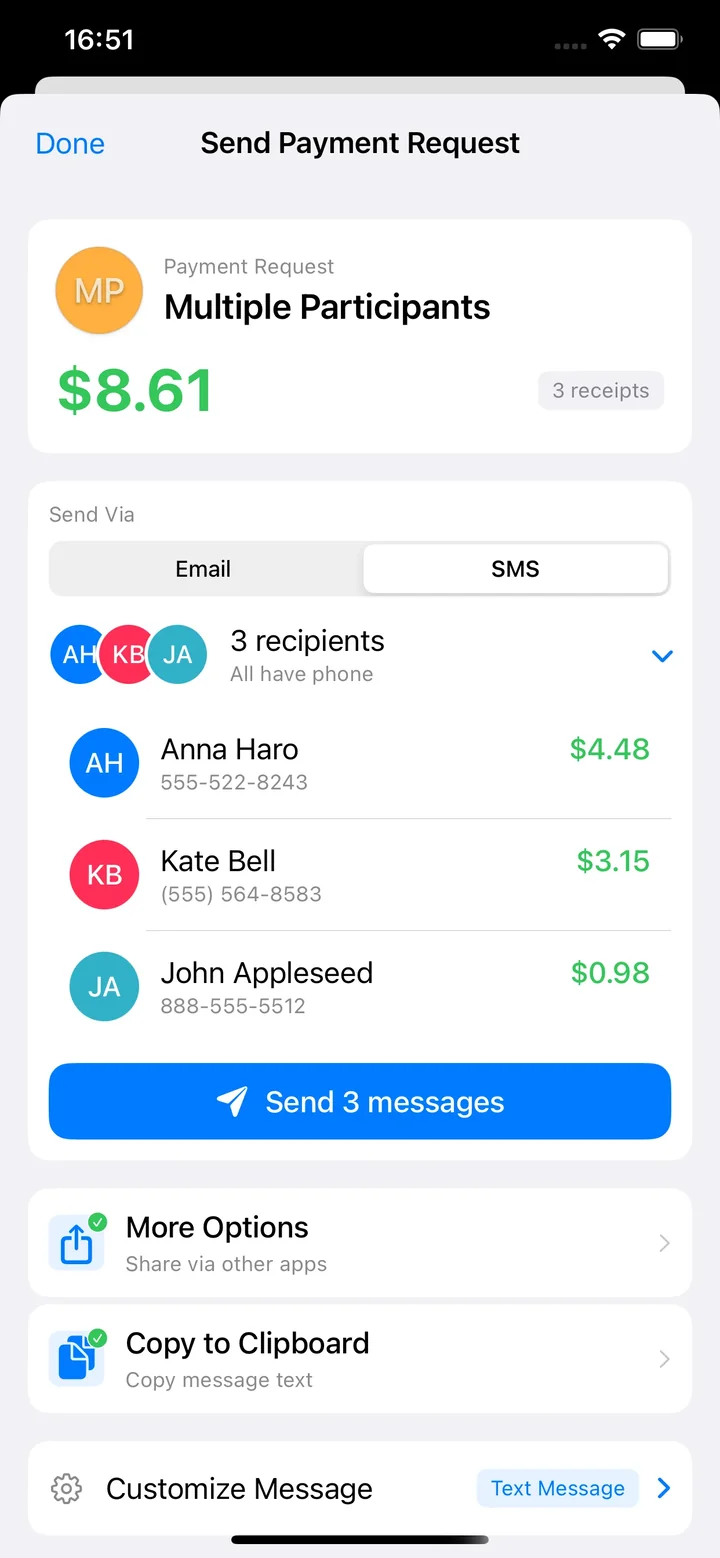Screen dimensions: 720x1558
Task: Open the Text Message format selector
Action: tap(557, 1489)
